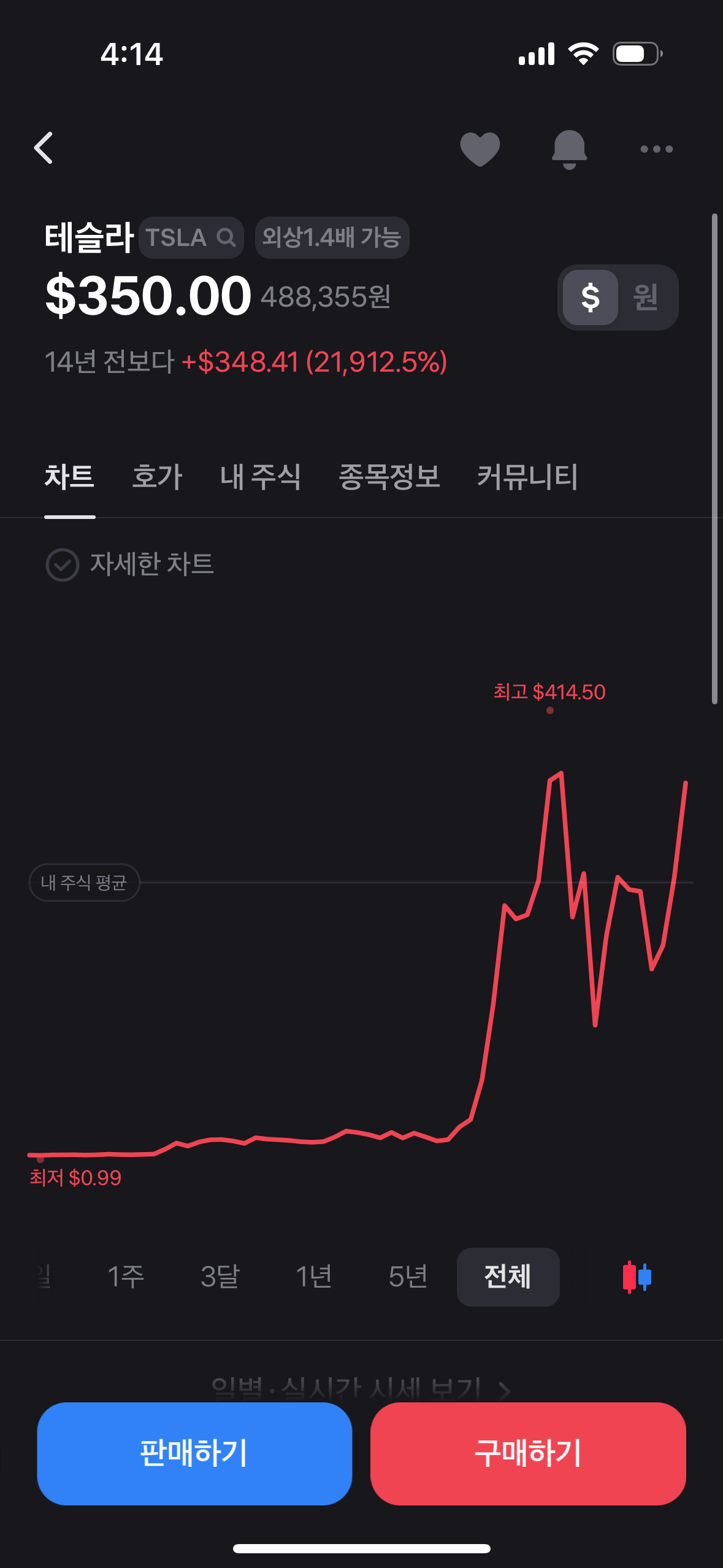Screen dimensions: 723x1568
Task: Tap the TSLA ticker search chip
Action: pyautogui.click(x=191, y=237)
